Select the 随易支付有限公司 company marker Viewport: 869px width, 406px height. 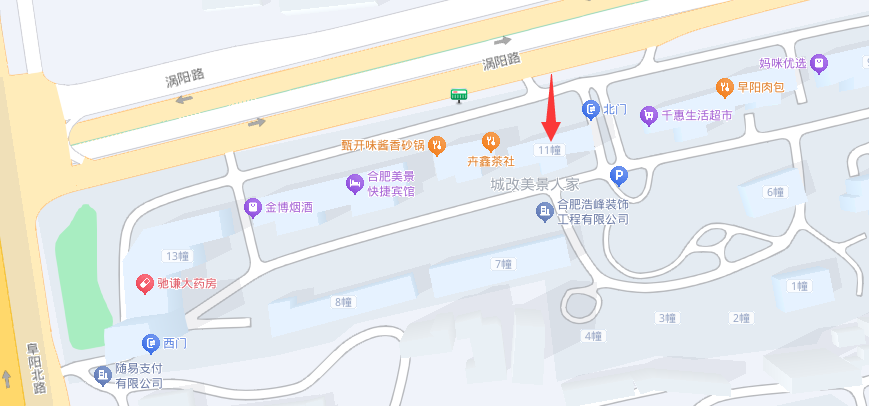coord(103,375)
